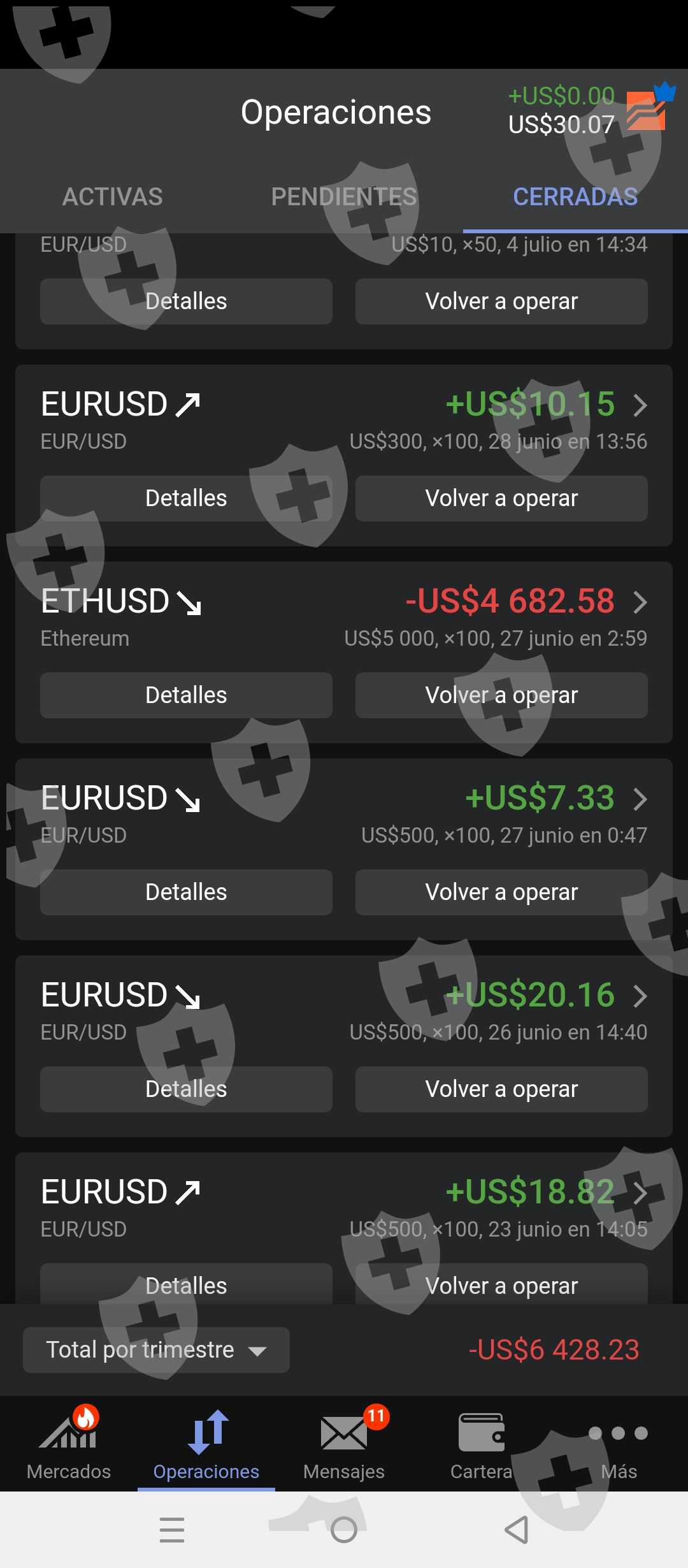The width and height of the screenshot is (688, 1568).
Task: Tap the system back button
Action: pos(517,1530)
